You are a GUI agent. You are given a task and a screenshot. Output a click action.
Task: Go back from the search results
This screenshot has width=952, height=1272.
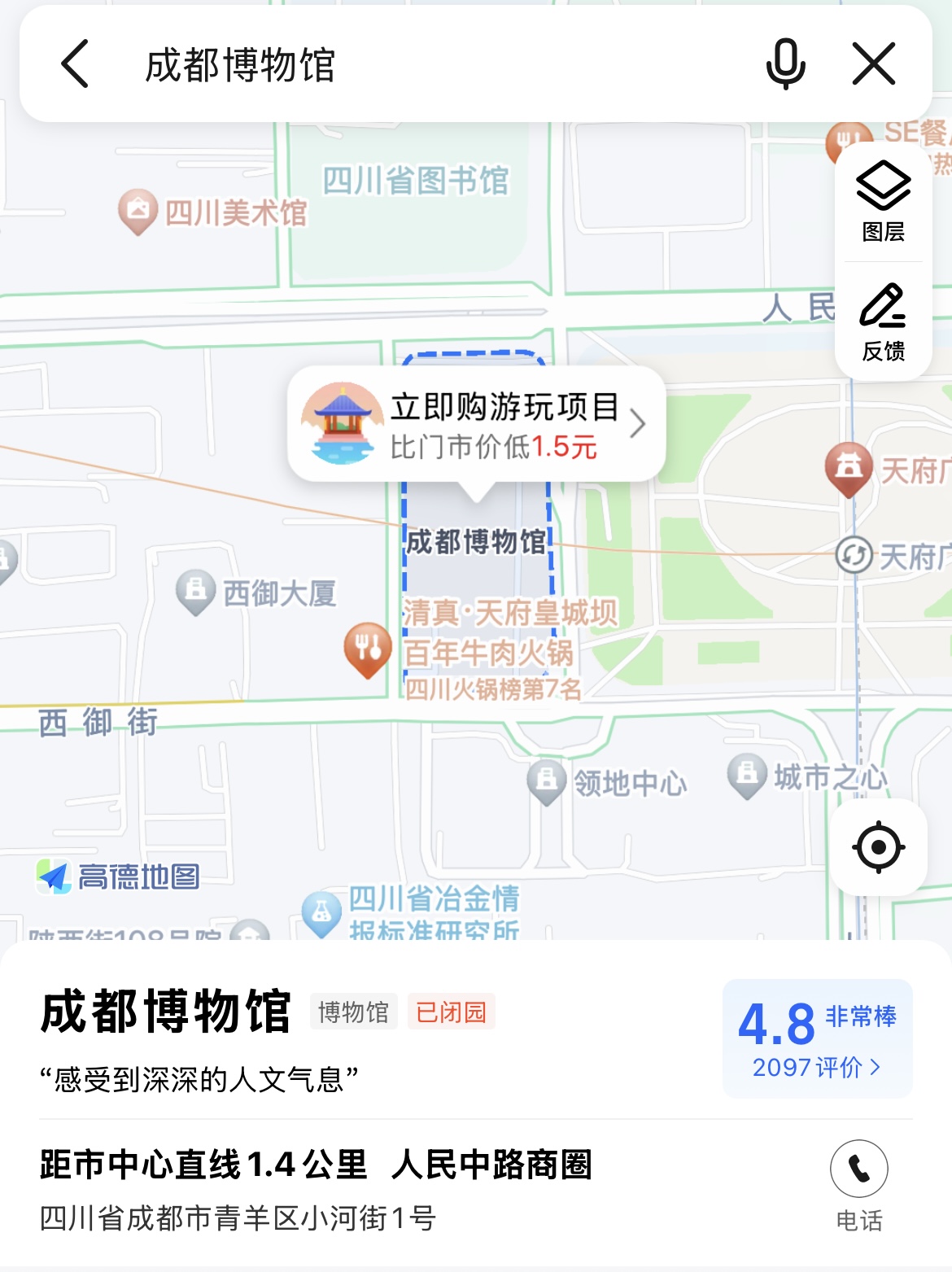[x=75, y=64]
